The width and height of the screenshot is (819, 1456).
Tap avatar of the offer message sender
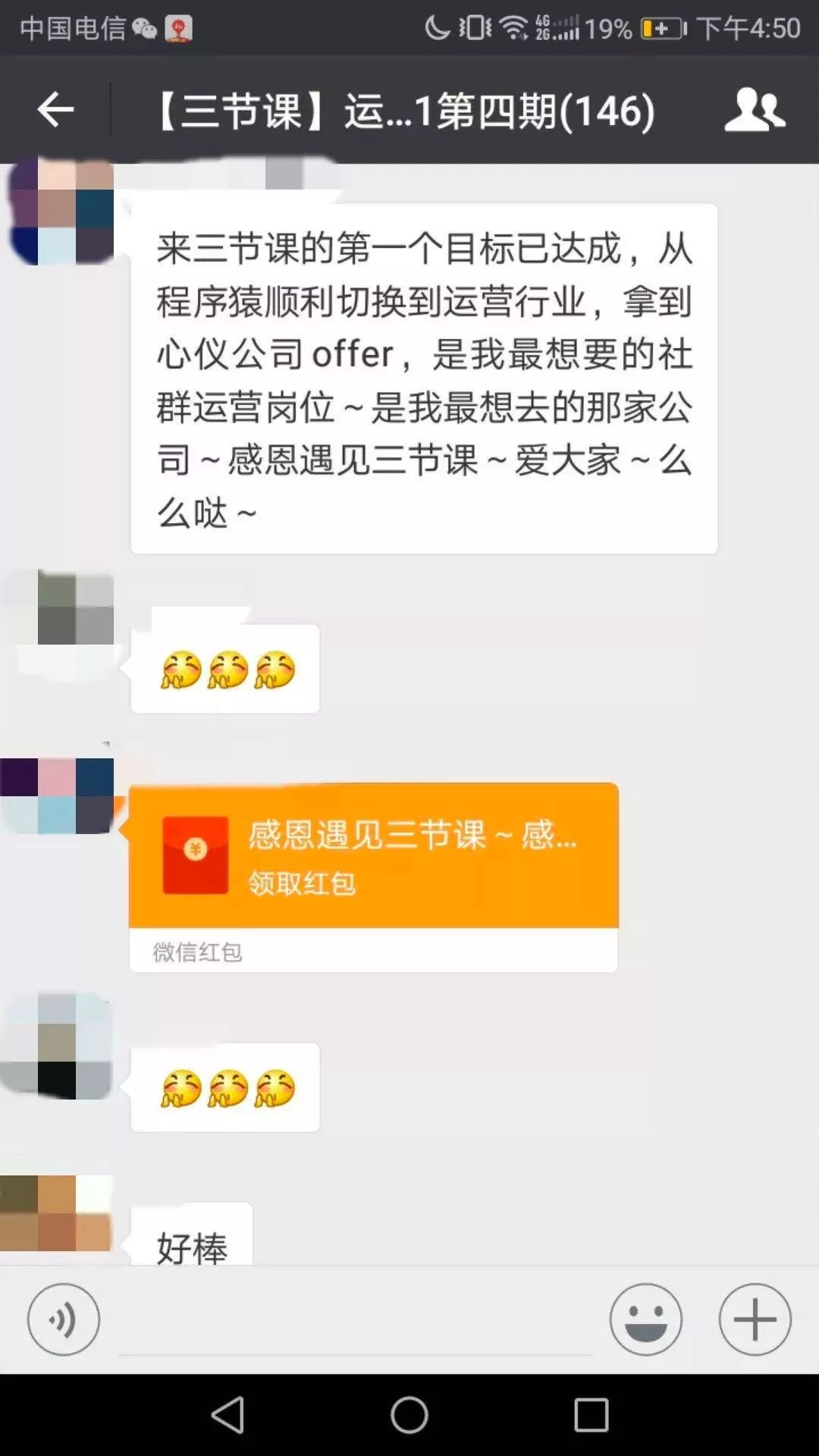pyautogui.click(x=61, y=212)
